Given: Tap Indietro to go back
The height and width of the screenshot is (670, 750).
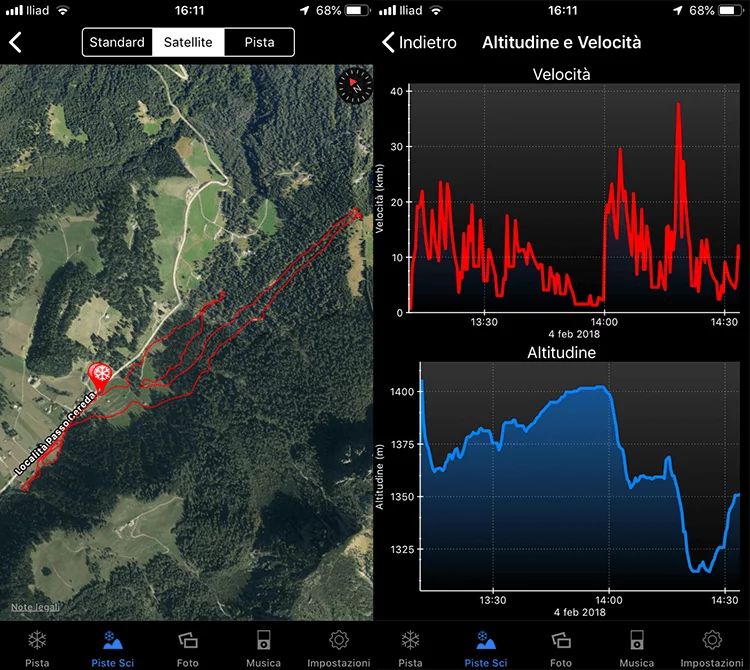Looking at the screenshot, I should point(420,43).
